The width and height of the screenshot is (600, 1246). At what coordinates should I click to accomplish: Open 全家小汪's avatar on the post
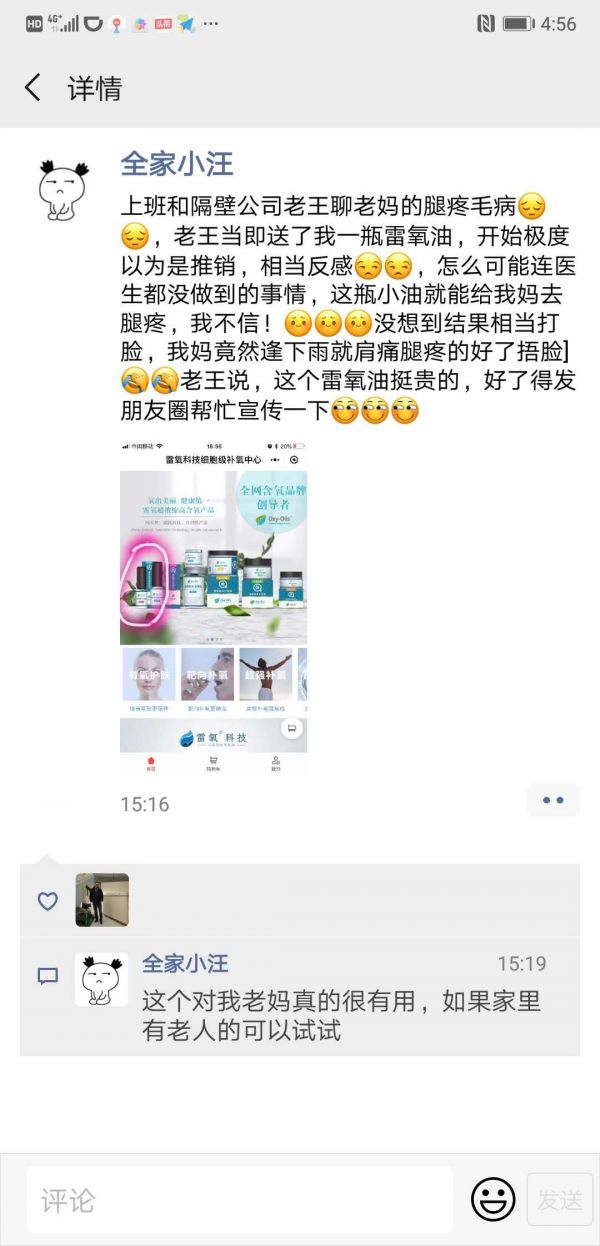pos(63,189)
